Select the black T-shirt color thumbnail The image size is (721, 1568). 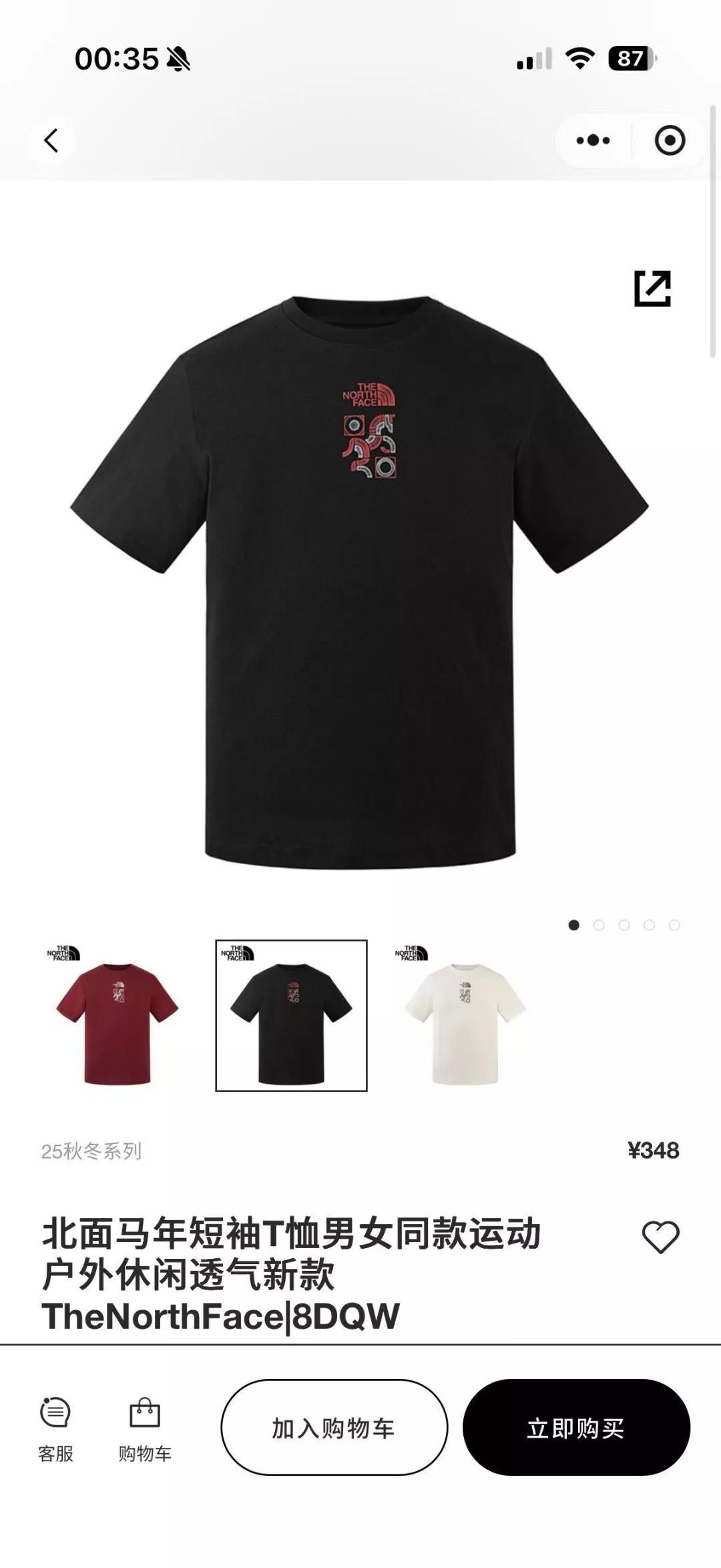[291, 1015]
